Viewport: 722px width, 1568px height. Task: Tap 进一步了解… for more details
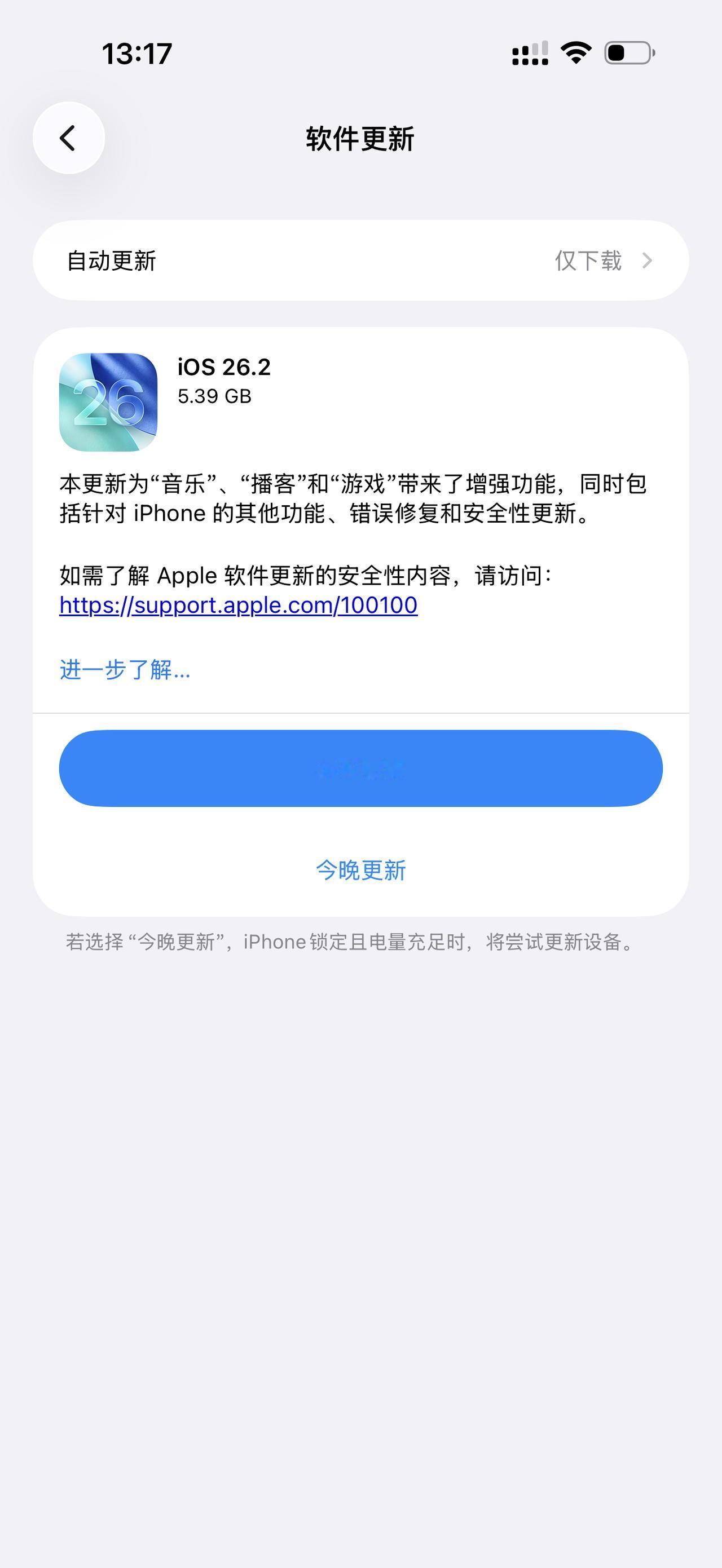124,672
